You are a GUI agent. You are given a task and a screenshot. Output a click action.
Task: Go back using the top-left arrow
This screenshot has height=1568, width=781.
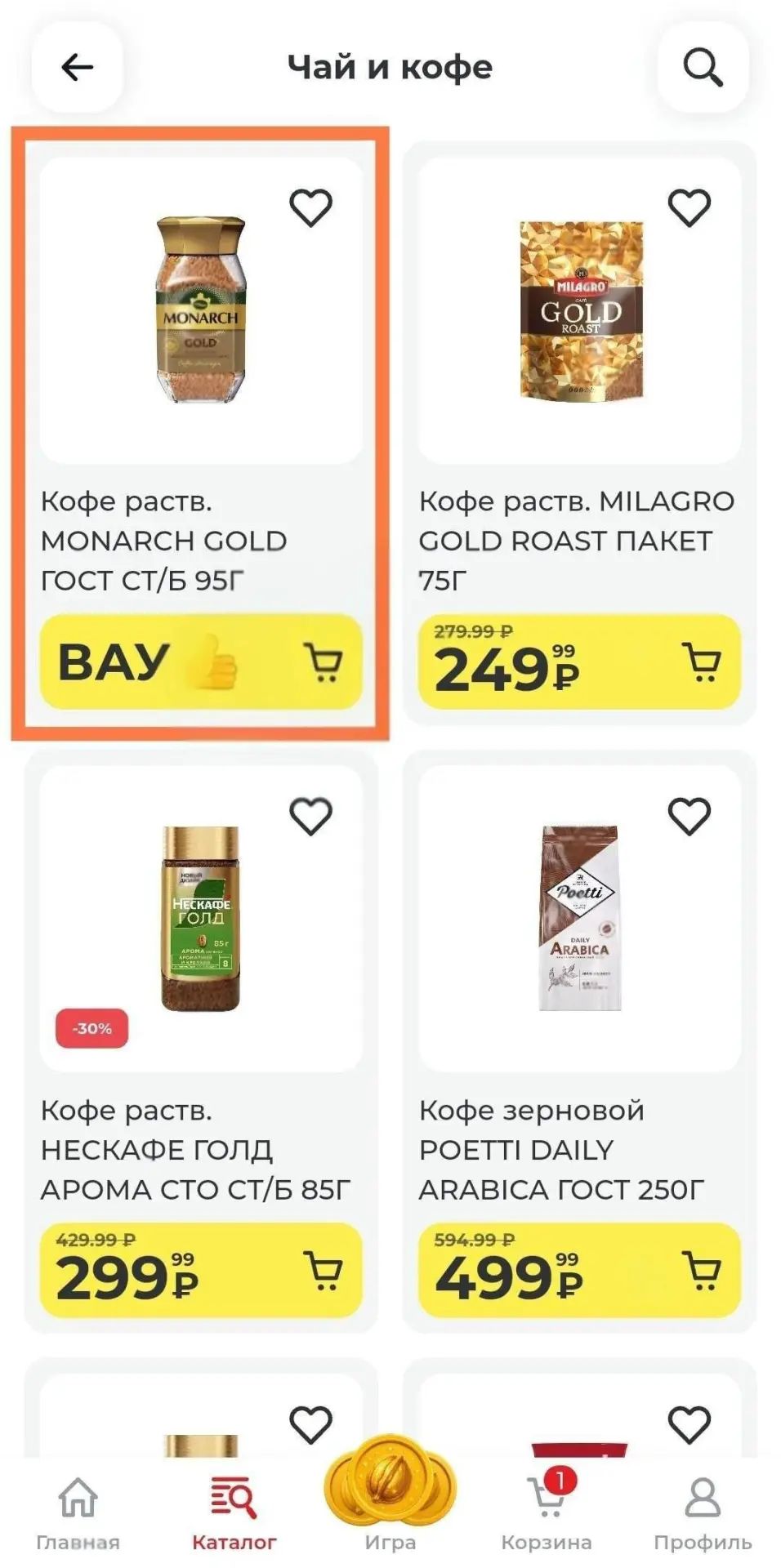78,67
